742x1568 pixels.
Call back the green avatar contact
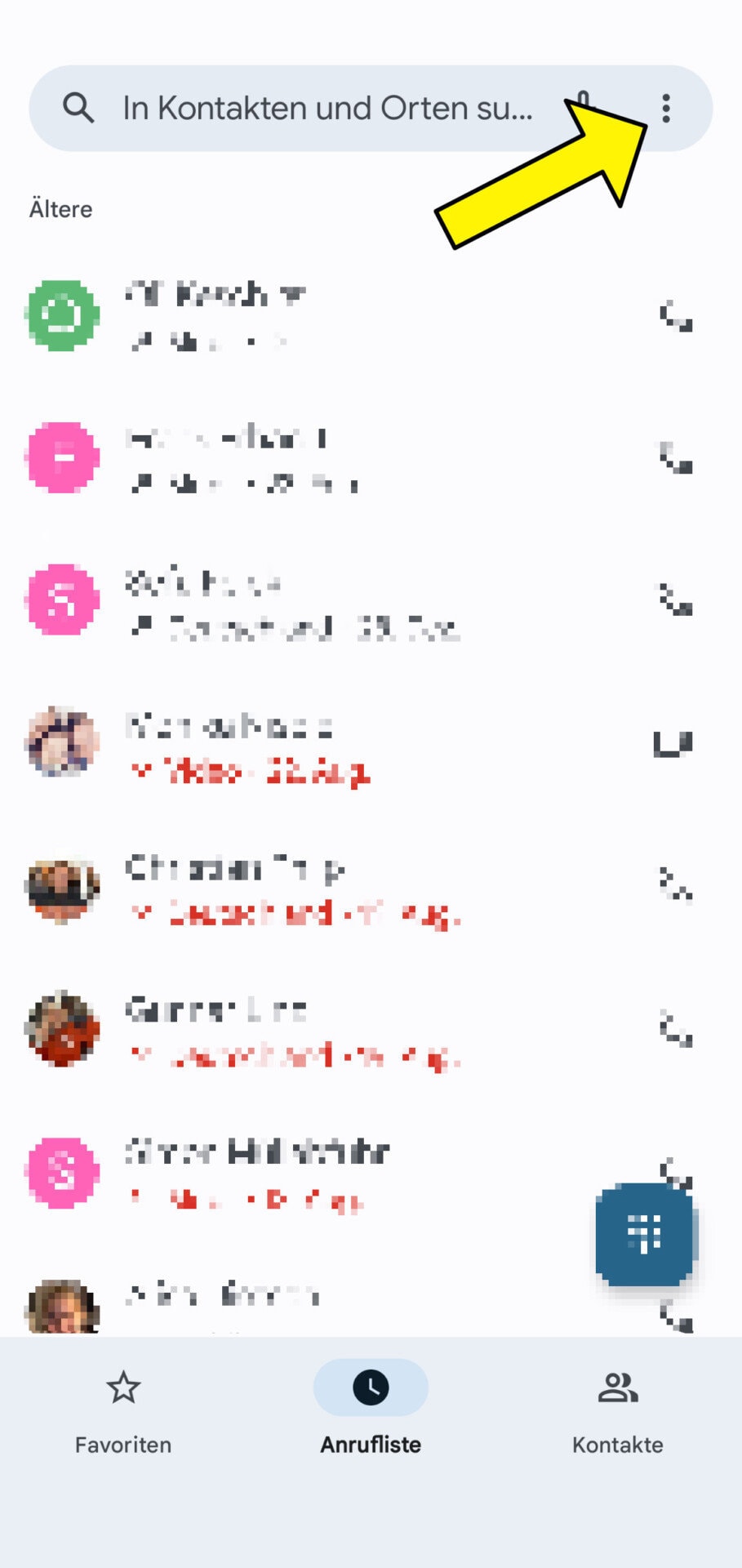pyautogui.click(x=675, y=315)
